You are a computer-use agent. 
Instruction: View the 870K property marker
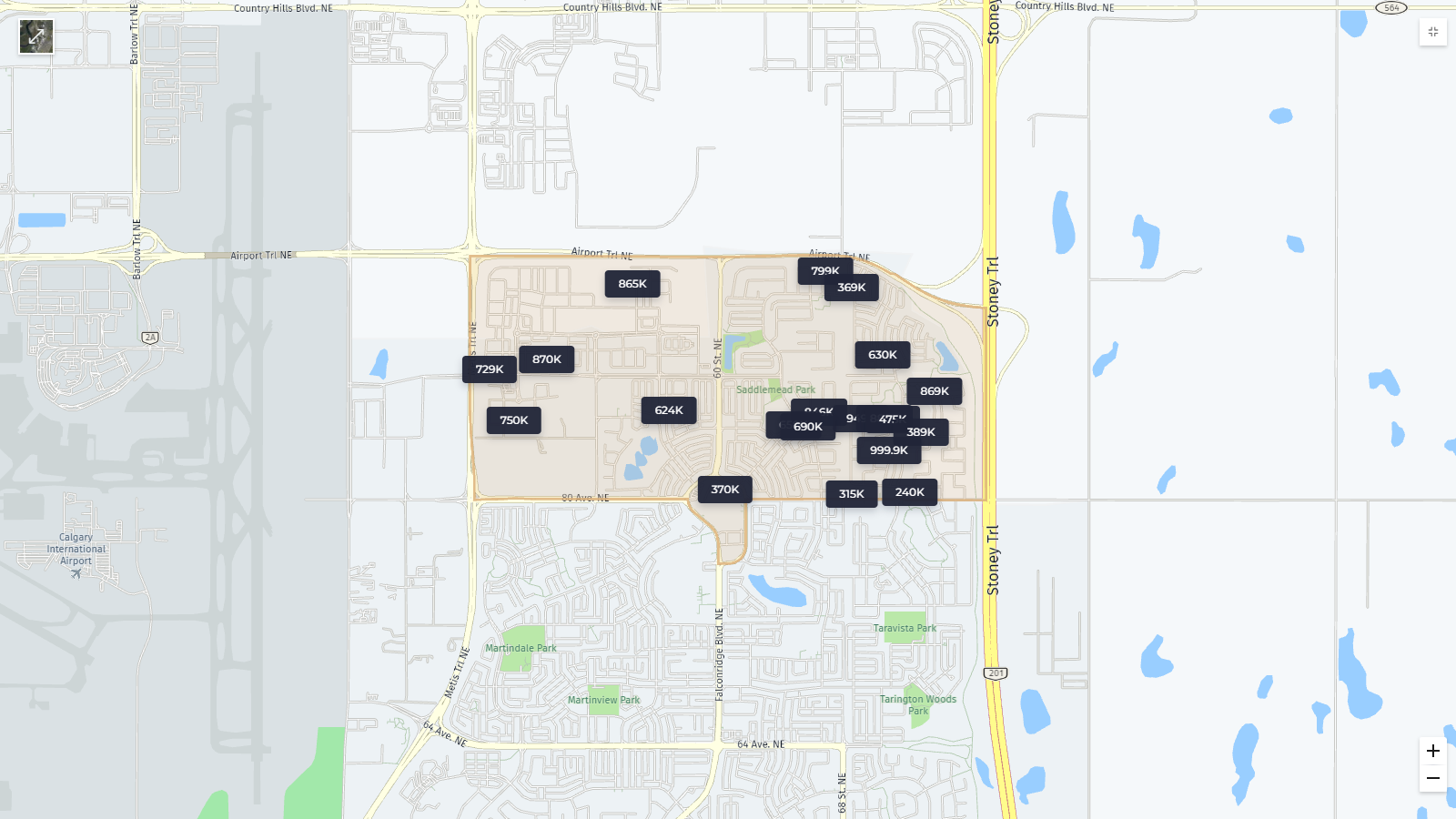pyautogui.click(x=547, y=359)
